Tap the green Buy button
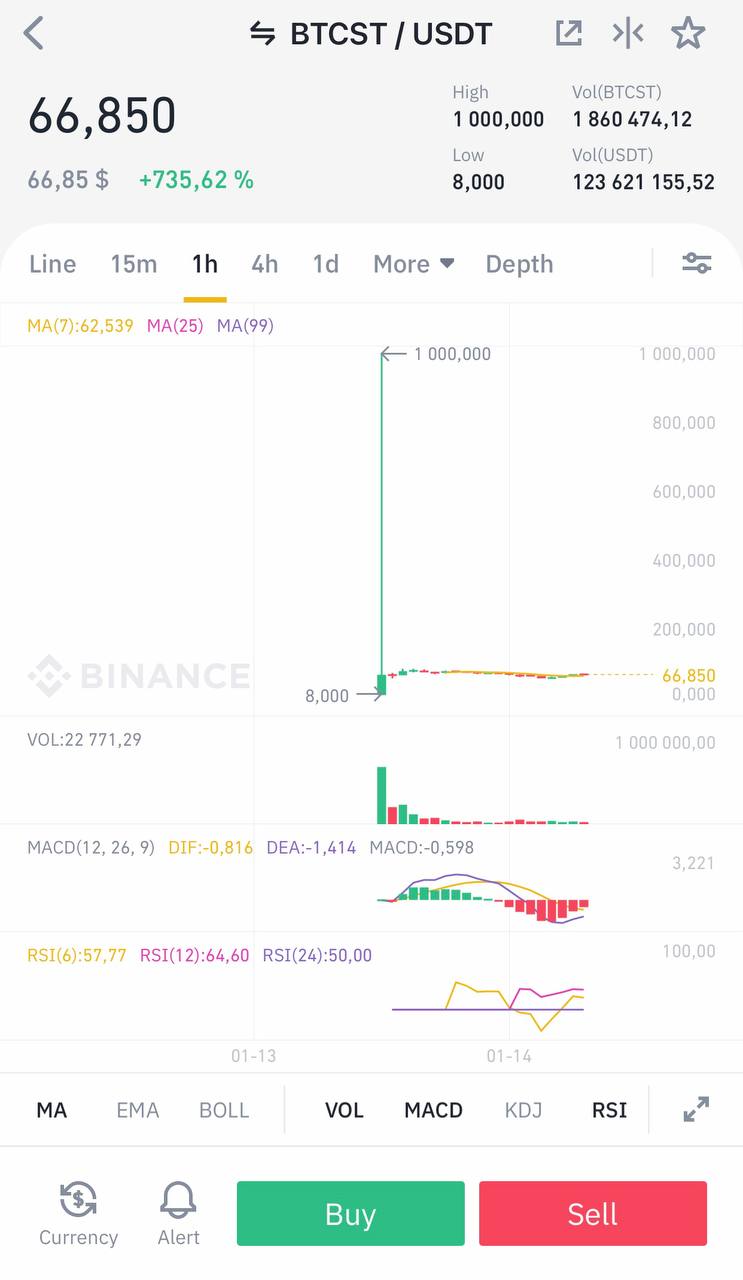 350,1214
